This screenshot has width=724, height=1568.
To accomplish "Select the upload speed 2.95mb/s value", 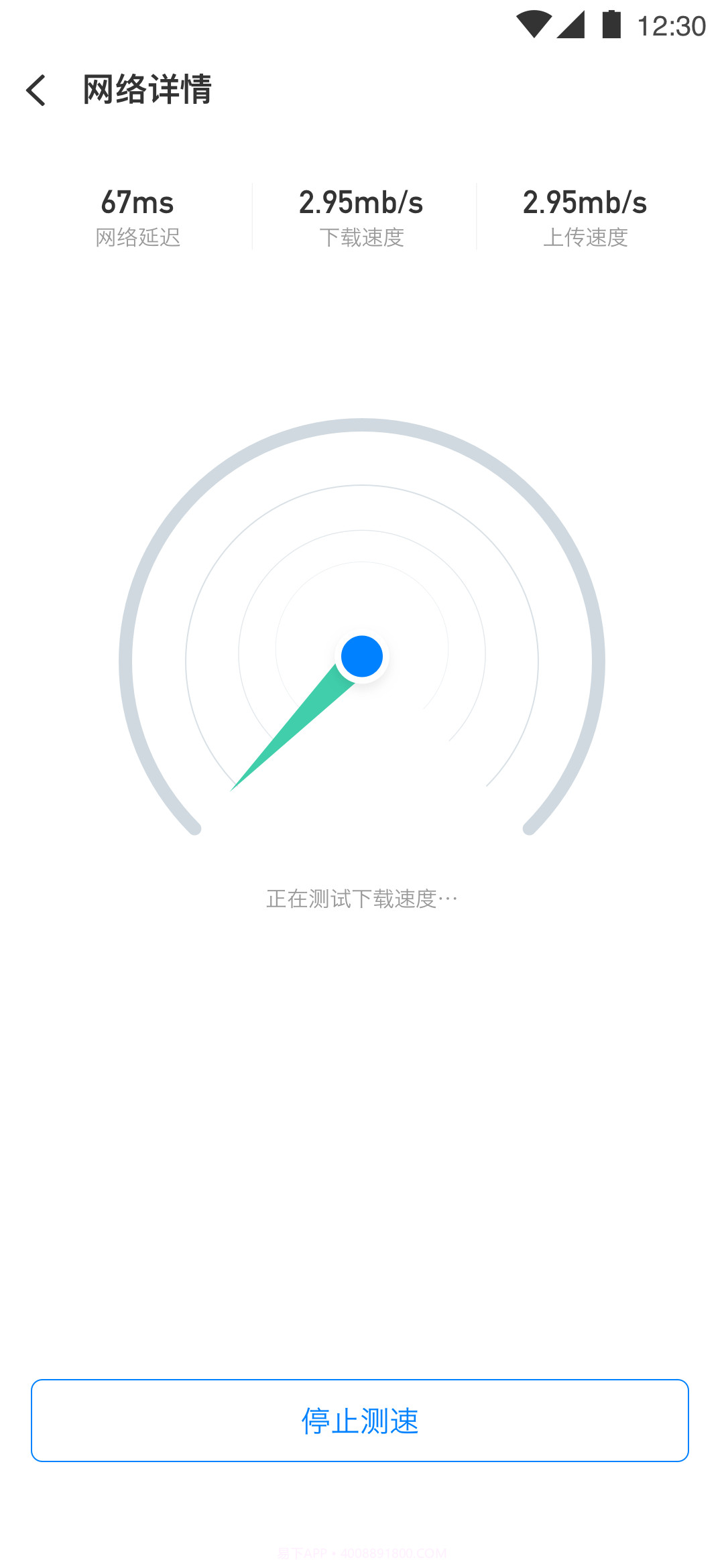I will tap(585, 202).
